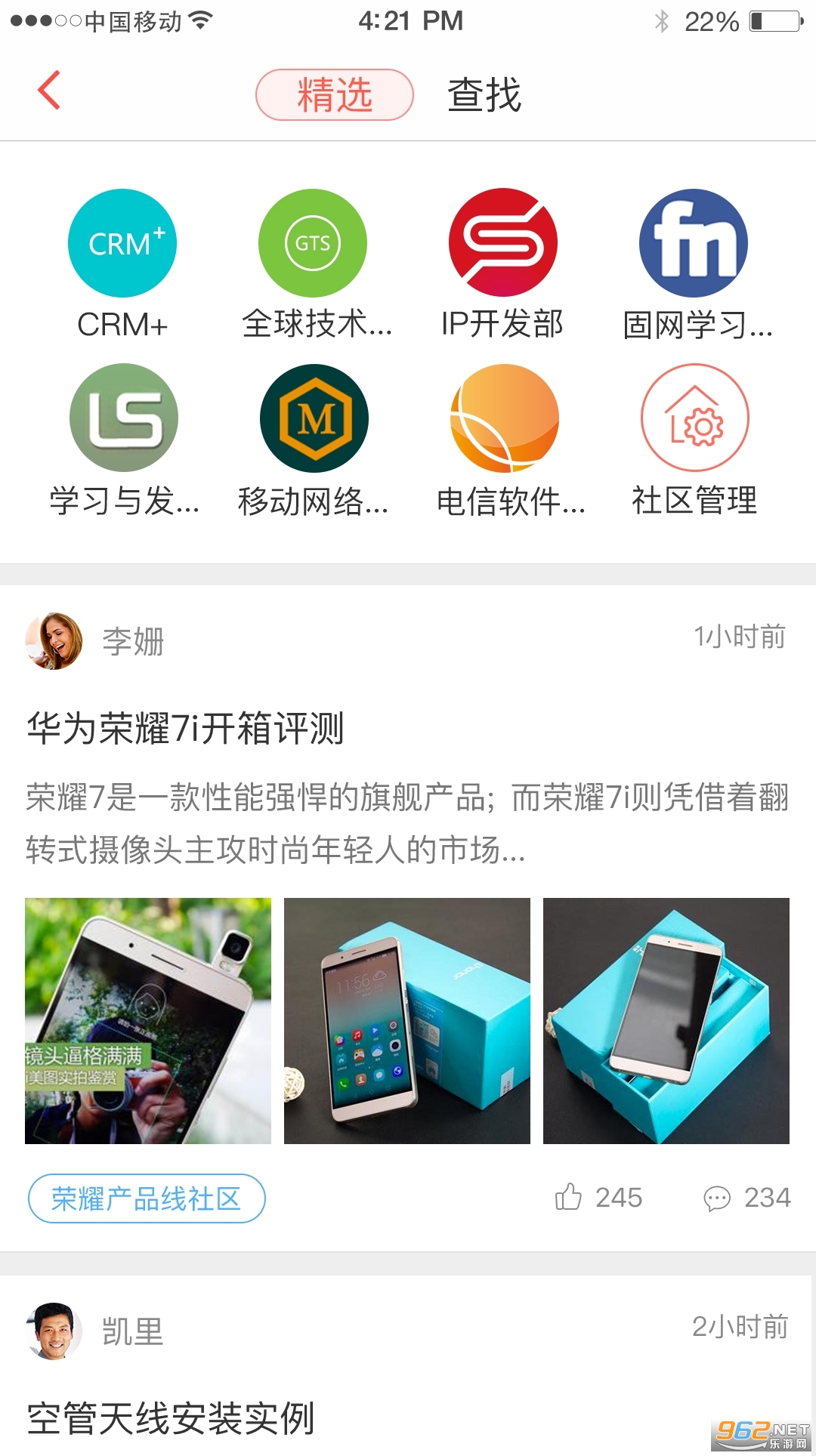Open comments on 李姗's post

[718, 1198]
